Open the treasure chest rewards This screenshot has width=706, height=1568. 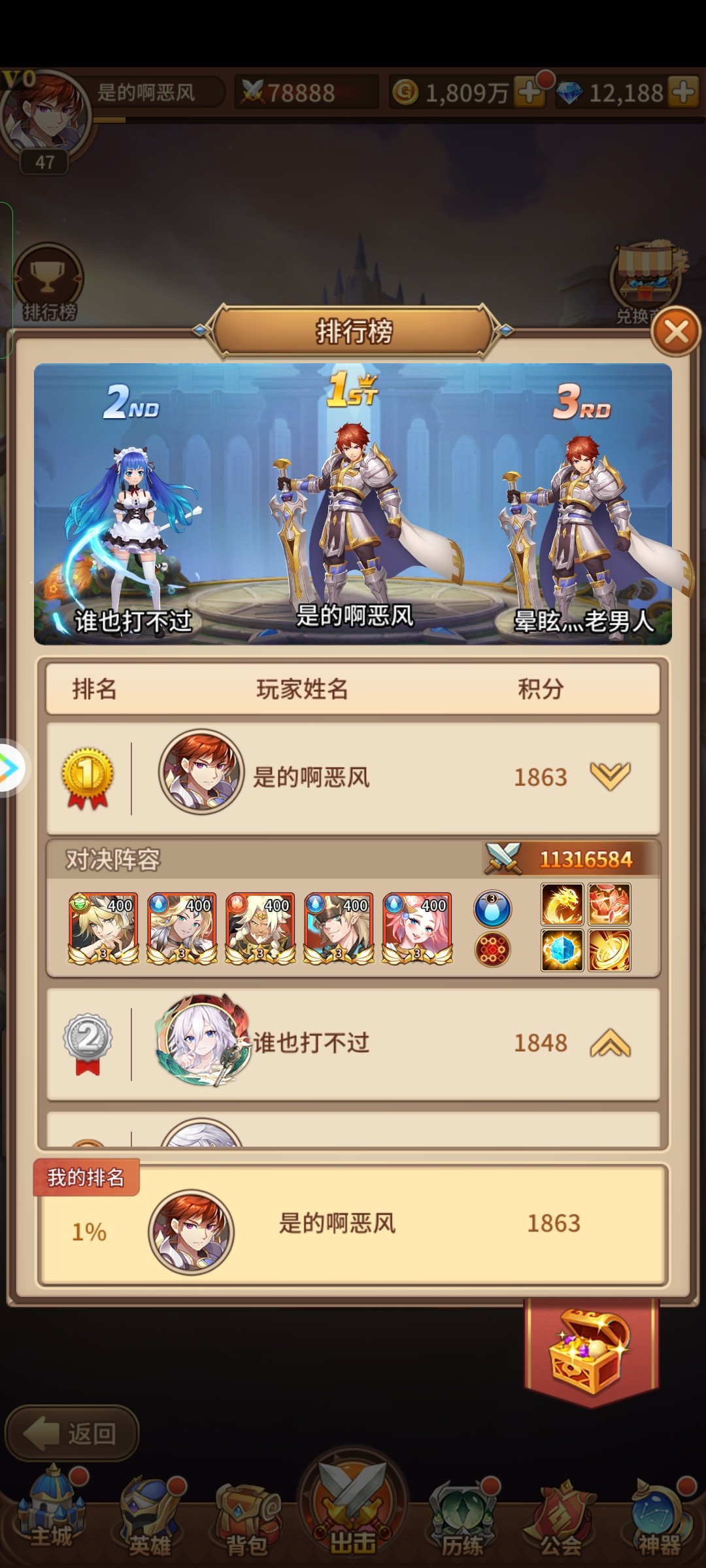point(590,1352)
